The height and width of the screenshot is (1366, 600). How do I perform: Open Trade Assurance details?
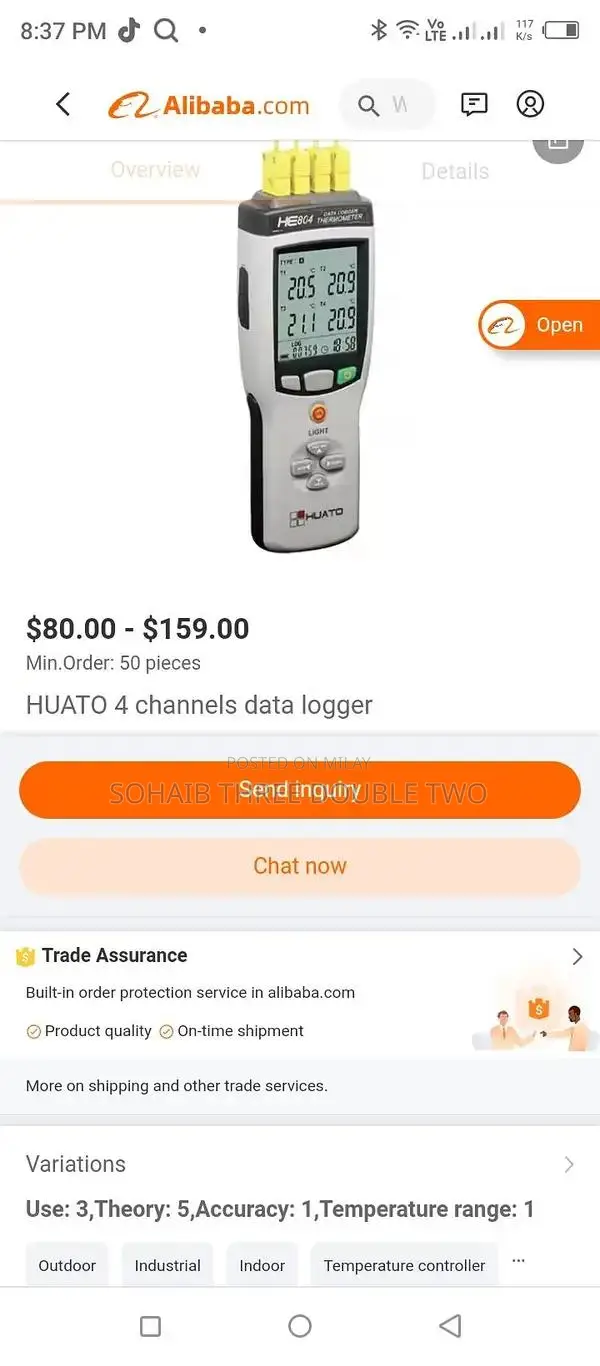pos(576,956)
